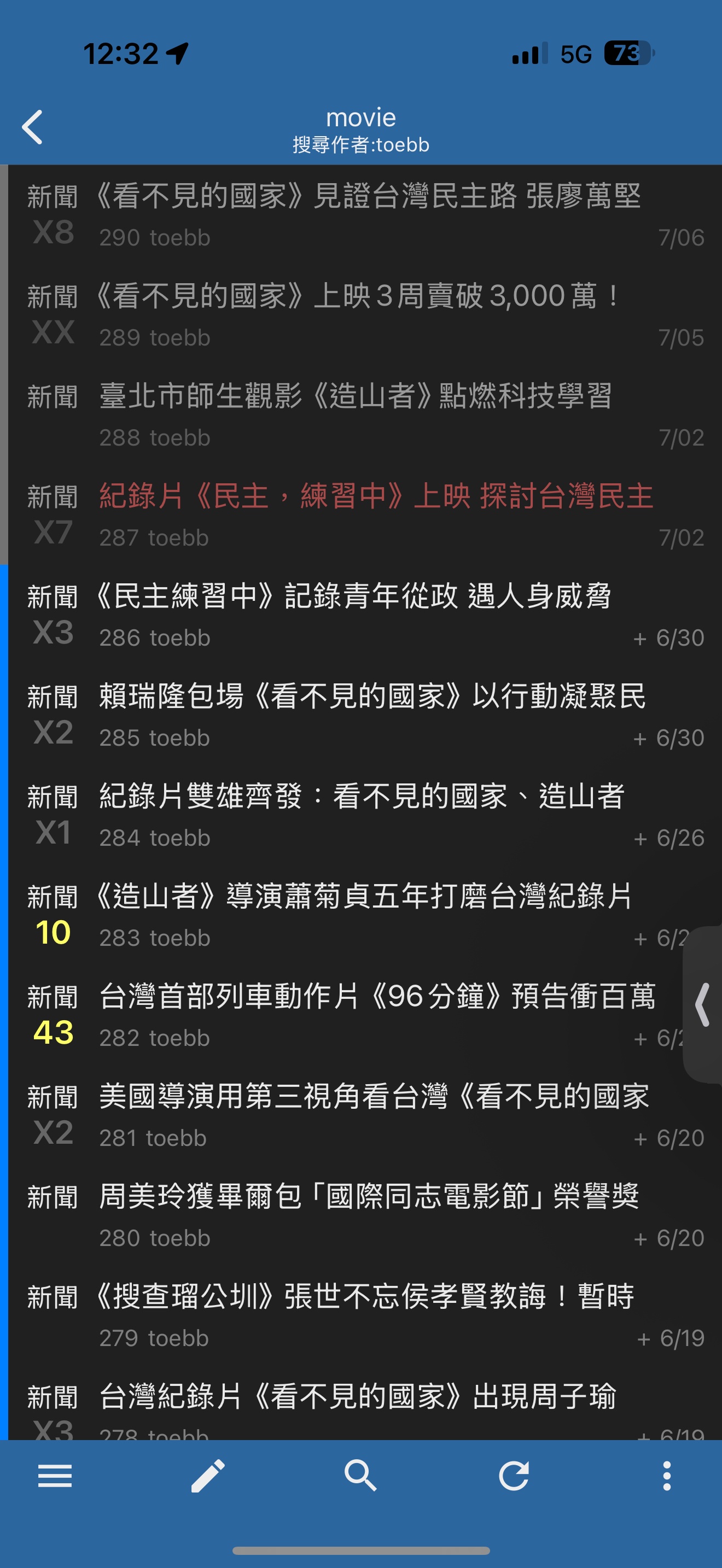
Task: Compose a new post with the pencil icon
Action: click(208, 1476)
